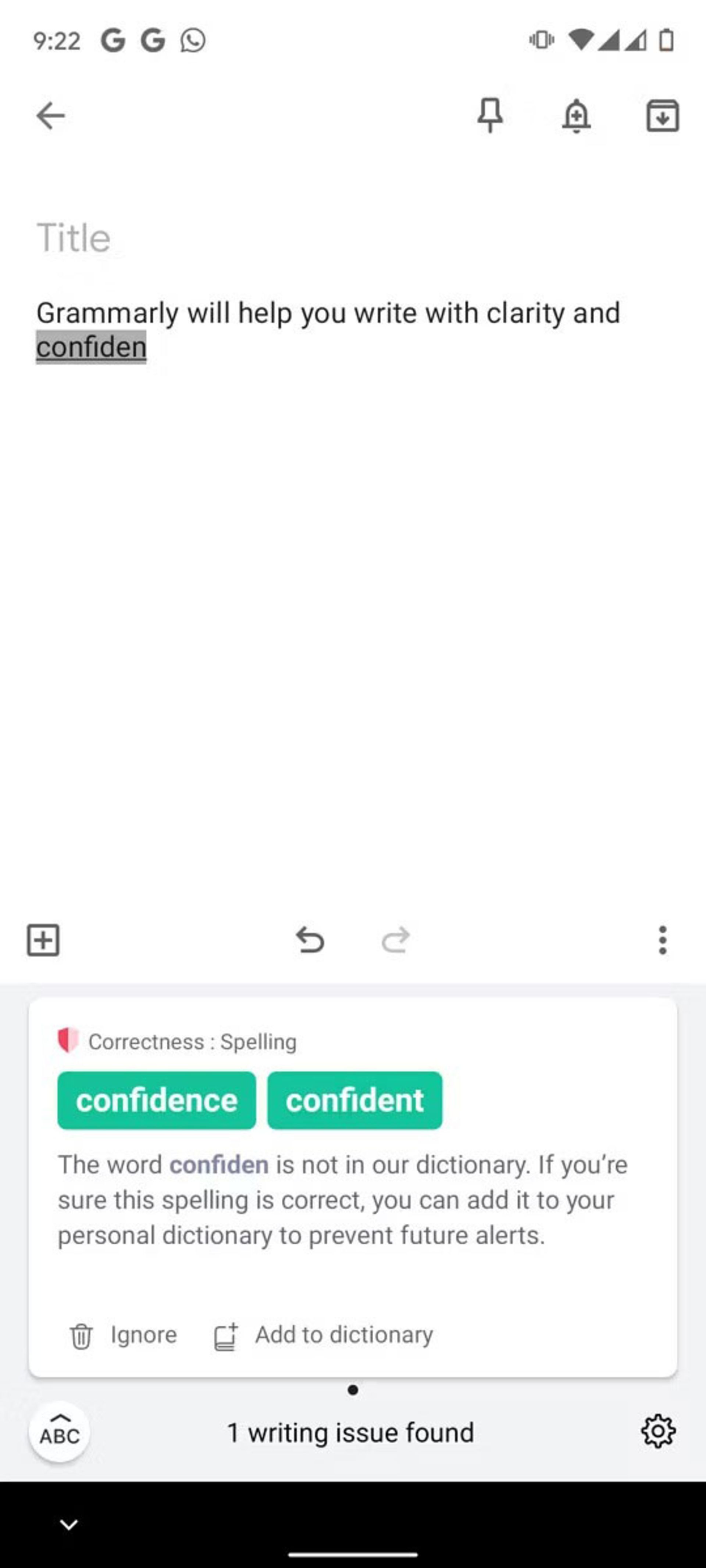Undo the last edit
Viewport: 706px width, 1568px height.
pos(310,940)
